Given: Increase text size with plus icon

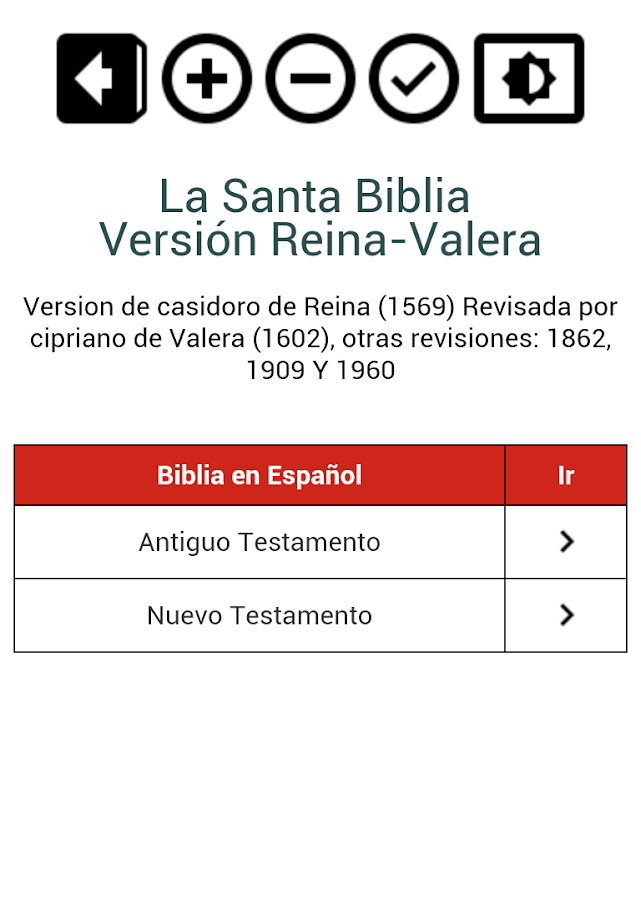Looking at the screenshot, I should 207,79.
